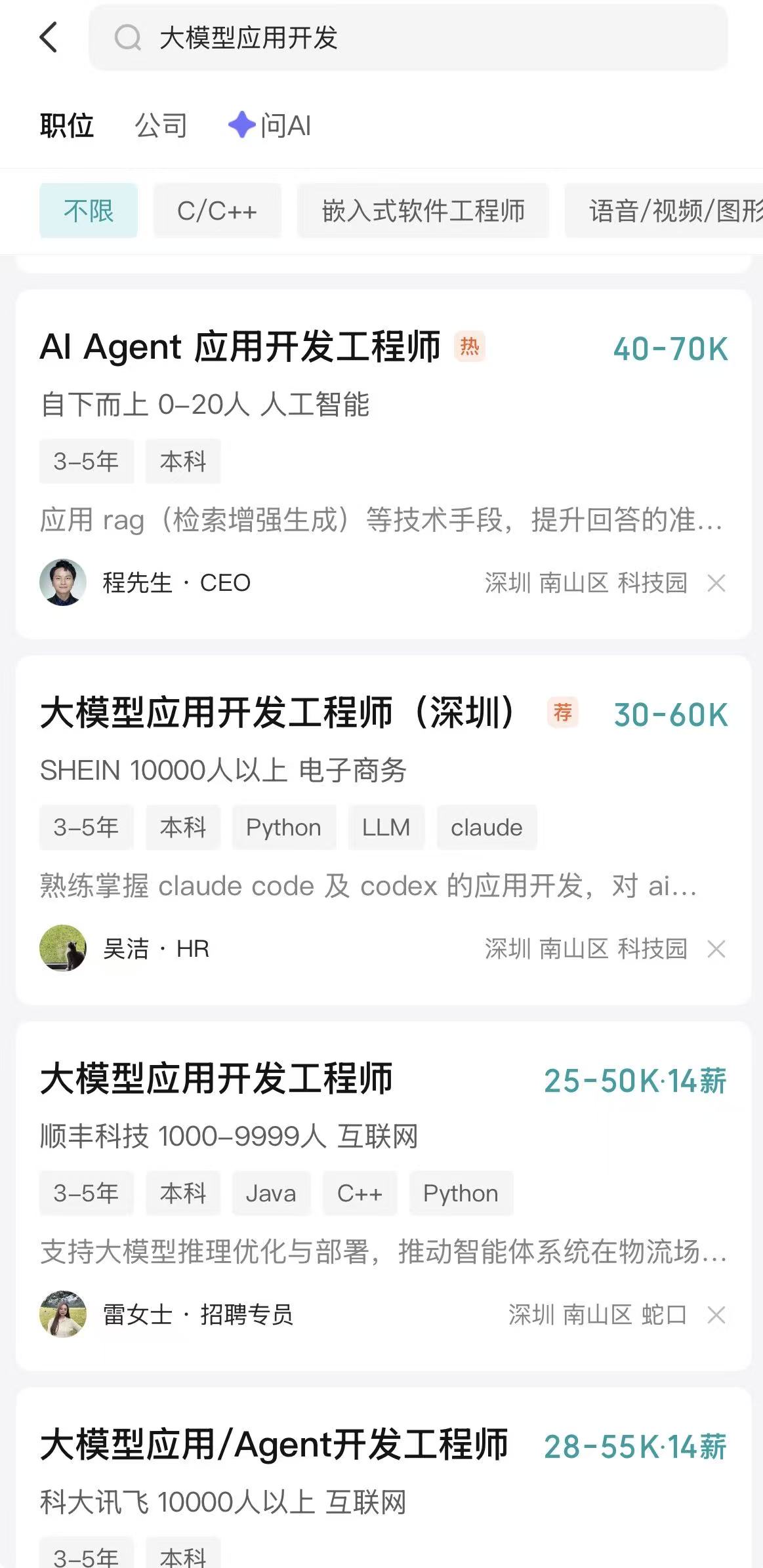763x1568 pixels.
Task: Select the 职位 tab
Action: point(66,125)
